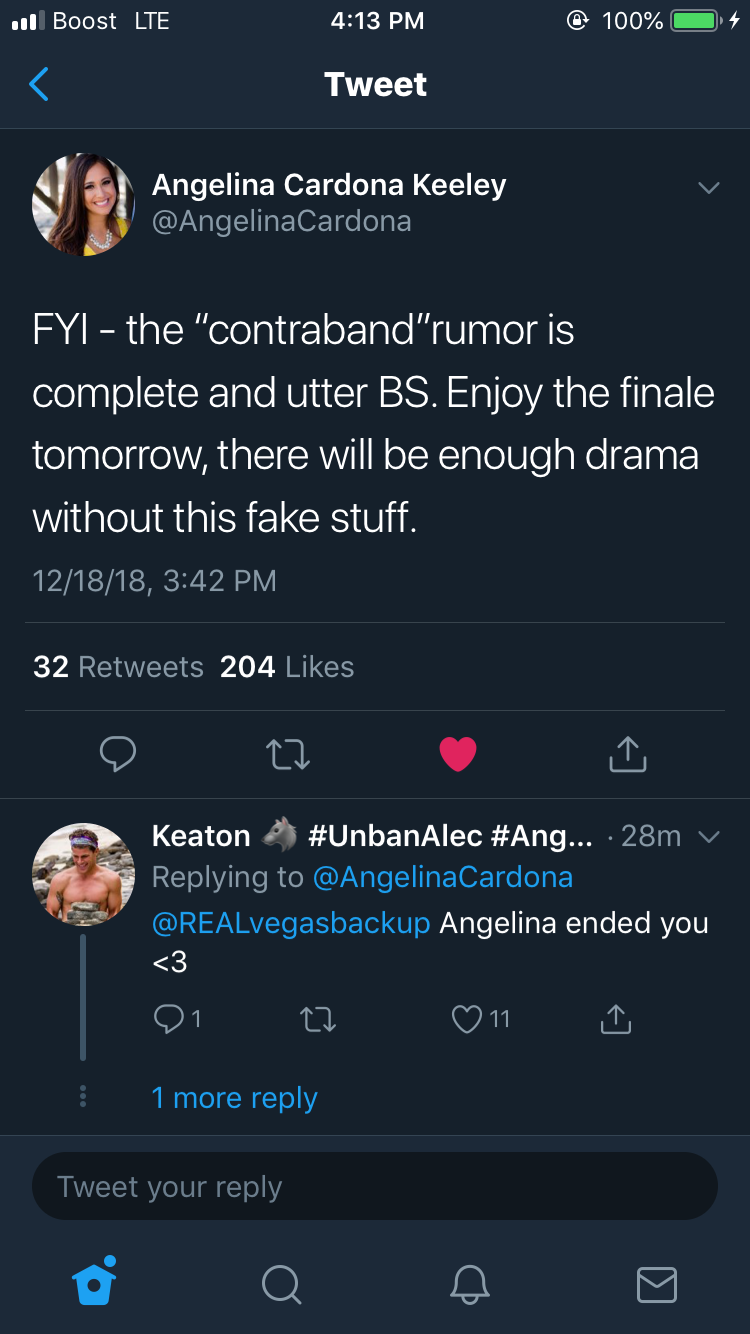The image size is (750, 1334).
Task: Show 1 more reply
Action: pyautogui.click(x=234, y=1097)
